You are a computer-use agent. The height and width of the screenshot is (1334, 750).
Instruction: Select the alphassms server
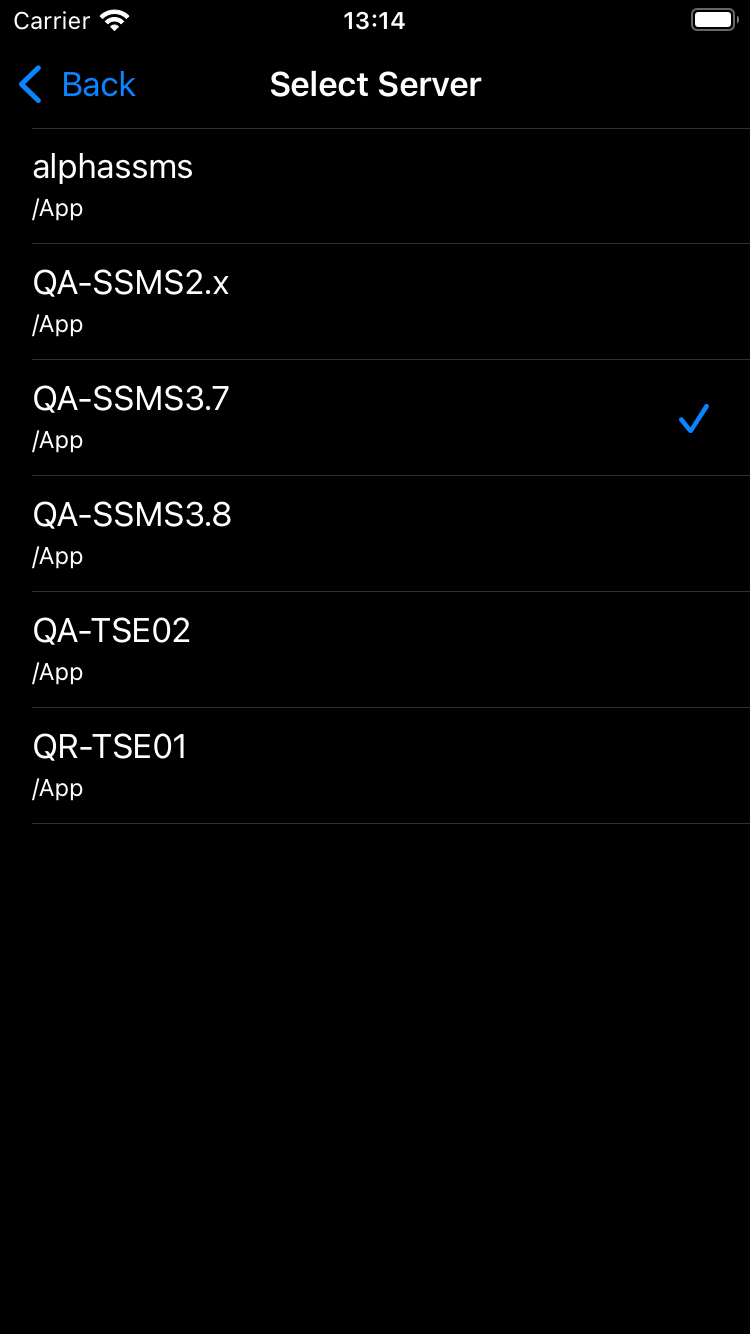pos(375,186)
